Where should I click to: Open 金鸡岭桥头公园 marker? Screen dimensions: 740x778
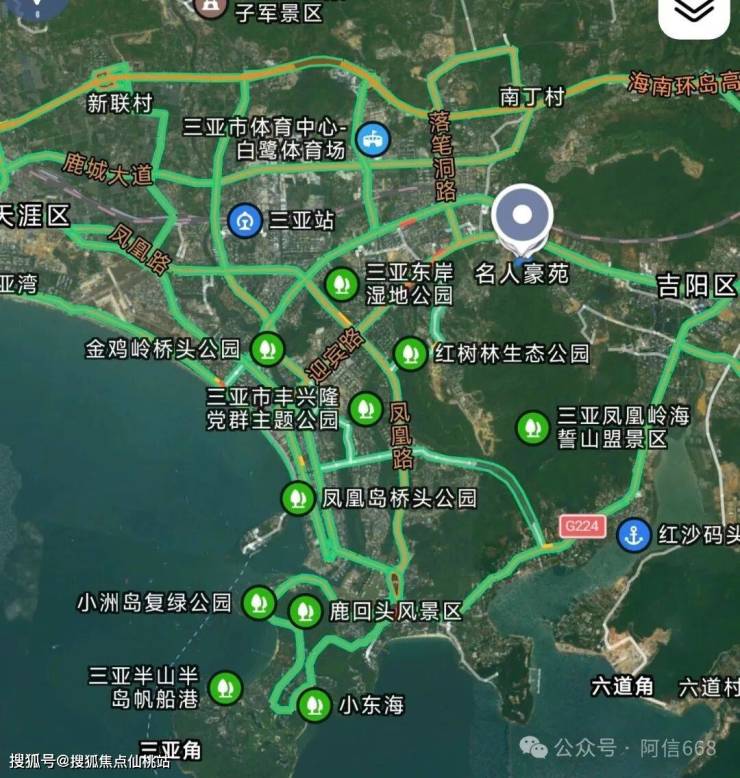tap(267, 349)
